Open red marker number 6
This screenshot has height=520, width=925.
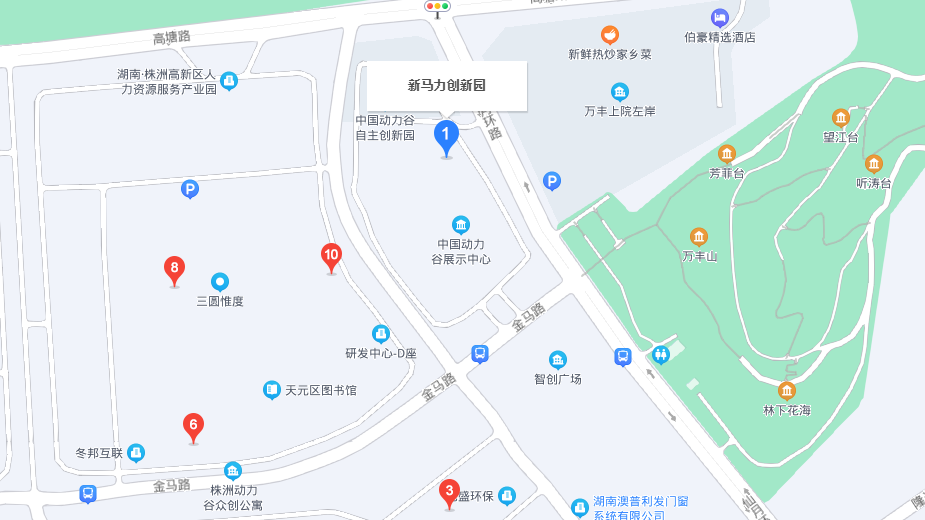pyautogui.click(x=194, y=425)
